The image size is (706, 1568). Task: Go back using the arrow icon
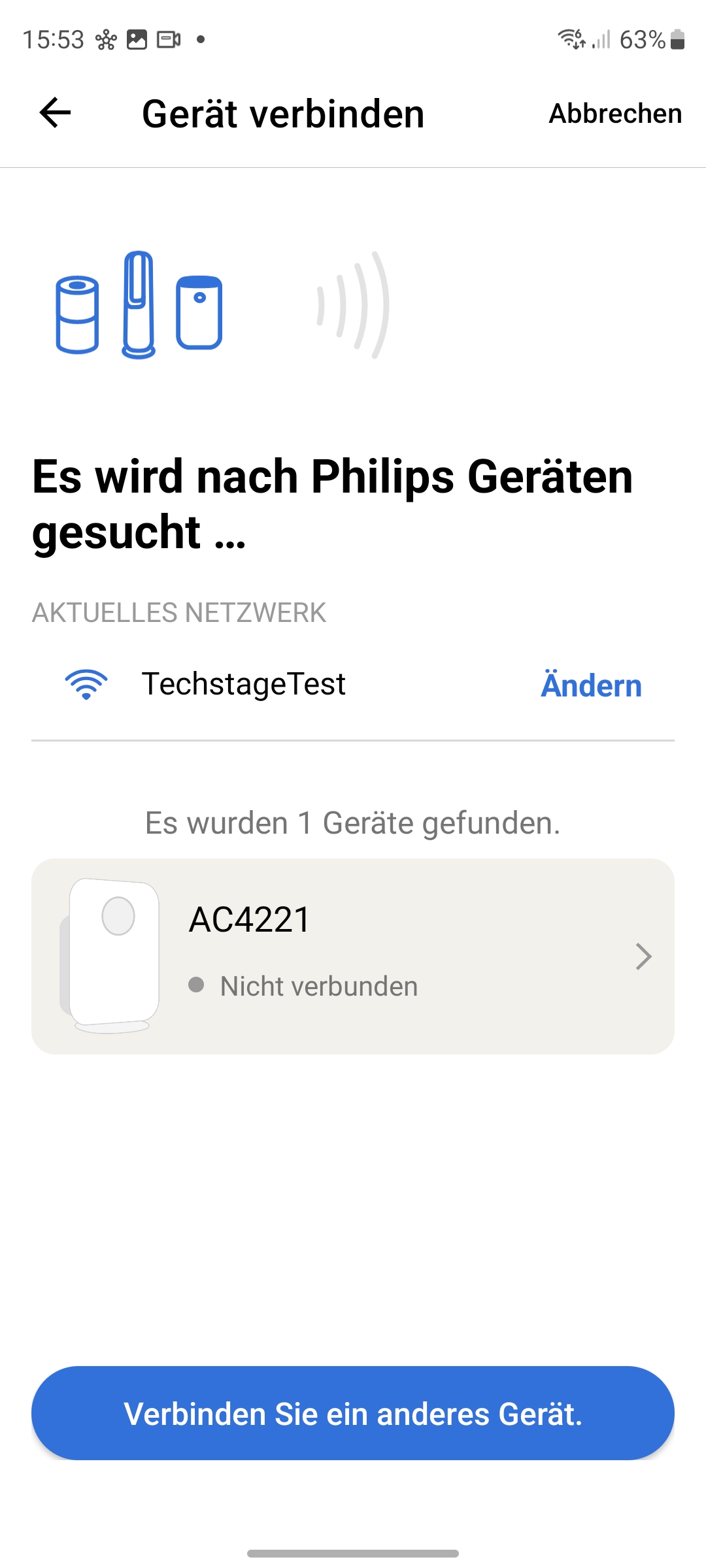(x=56, y=113)
